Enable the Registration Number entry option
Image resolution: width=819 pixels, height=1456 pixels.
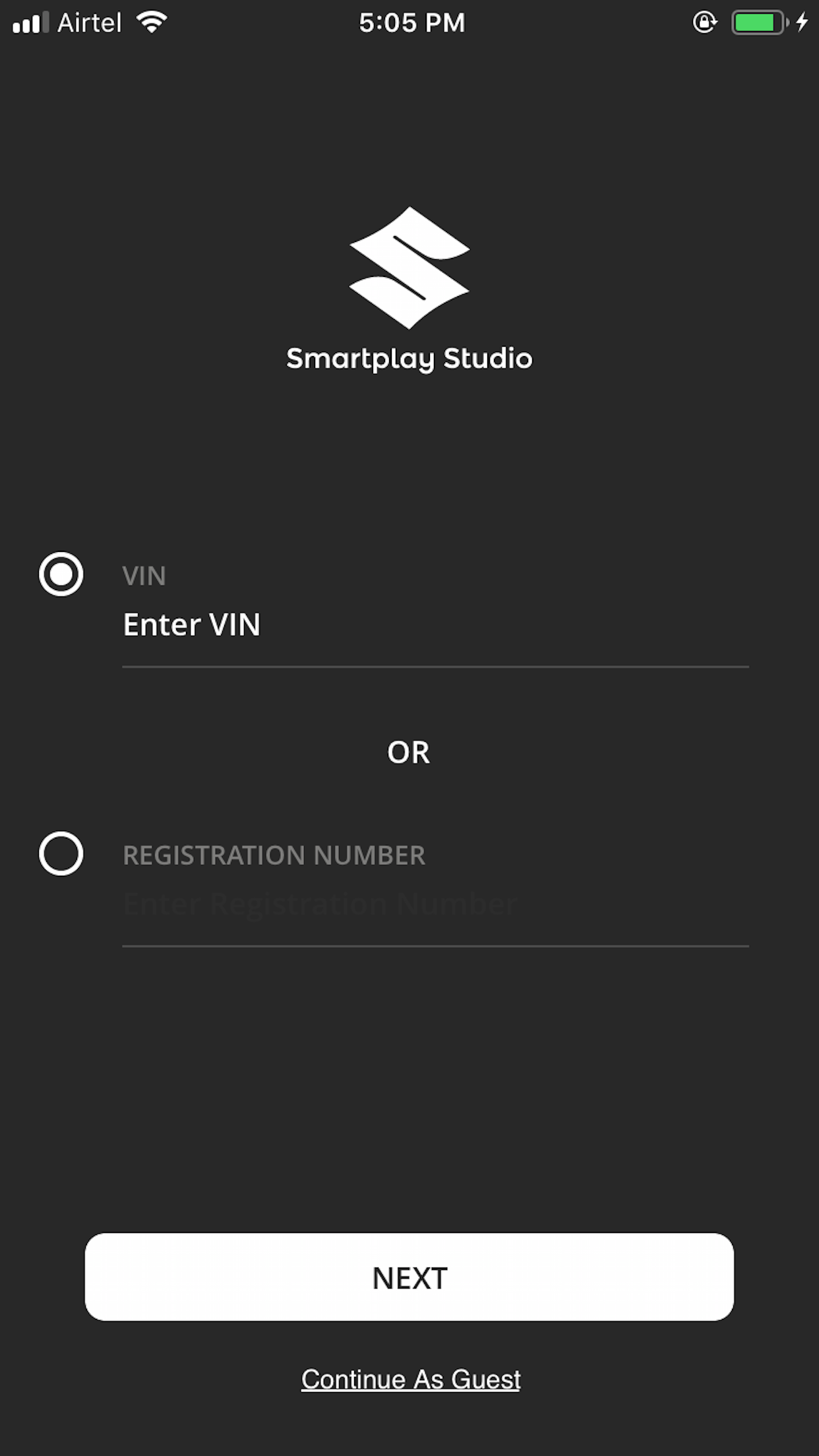[60, 855]
